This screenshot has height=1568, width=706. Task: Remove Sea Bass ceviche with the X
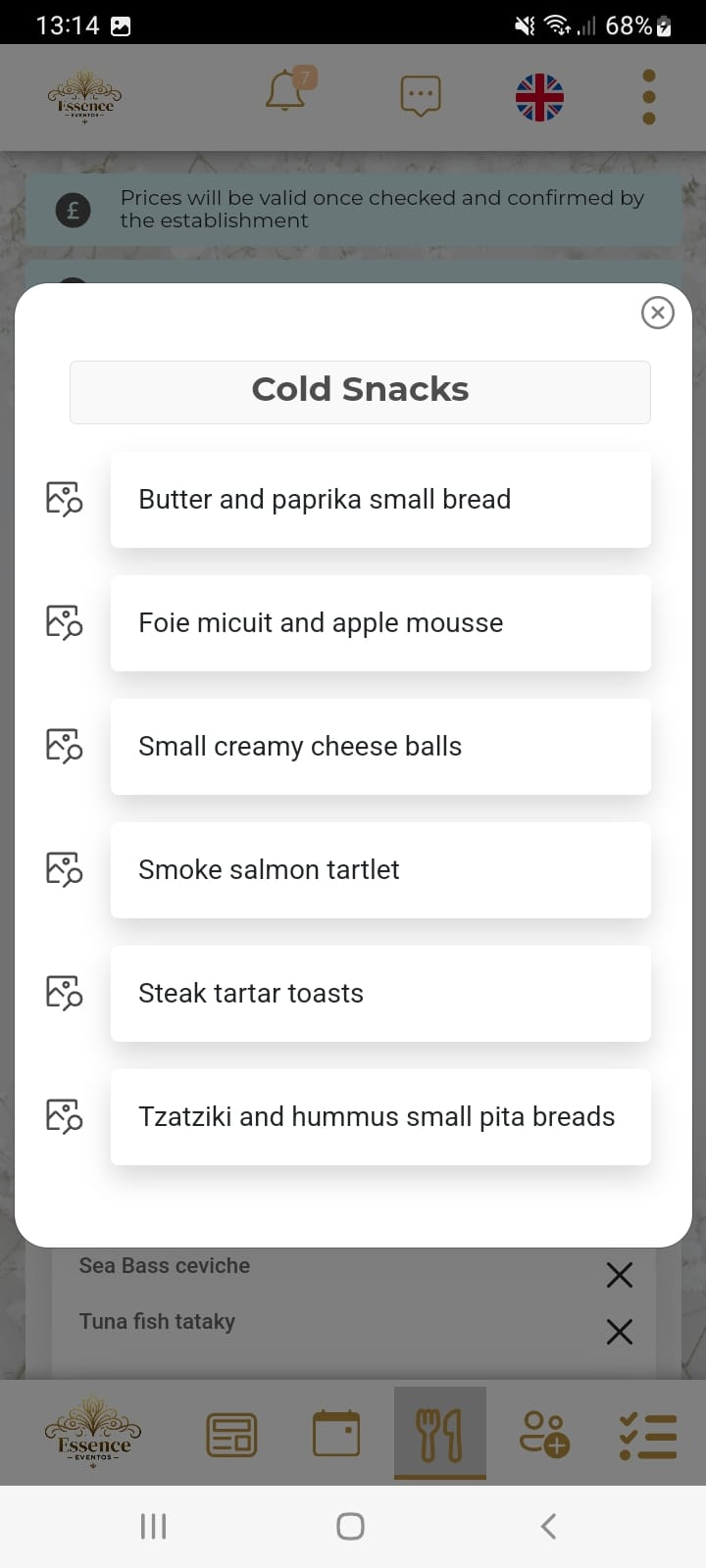pyautogui.click(x=619, y=1274)
